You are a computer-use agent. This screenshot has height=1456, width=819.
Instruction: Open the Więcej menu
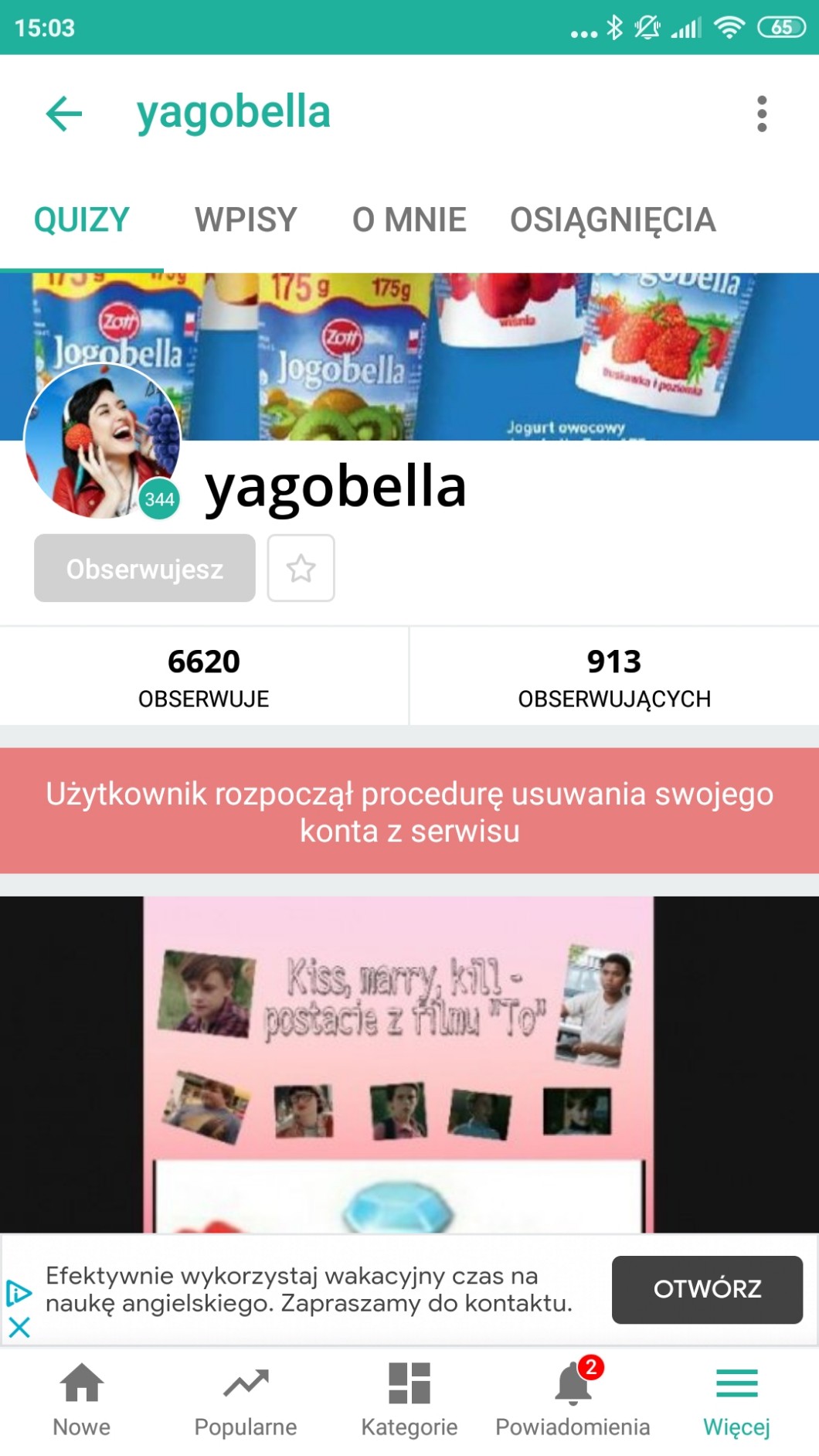pos(736,1399)
